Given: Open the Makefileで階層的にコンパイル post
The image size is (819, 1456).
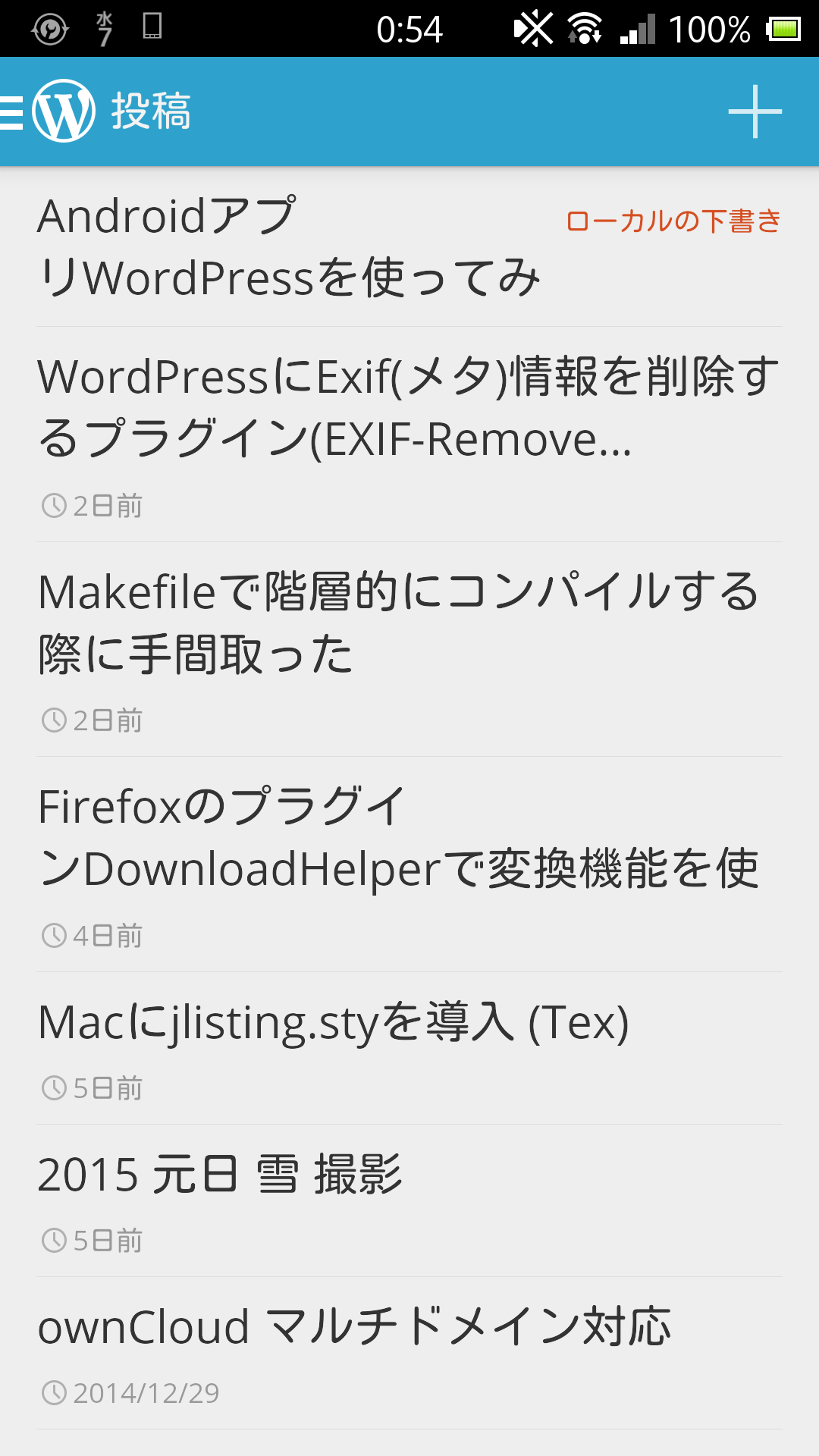Looking at the screenshot, I should [x=409, y=649].
